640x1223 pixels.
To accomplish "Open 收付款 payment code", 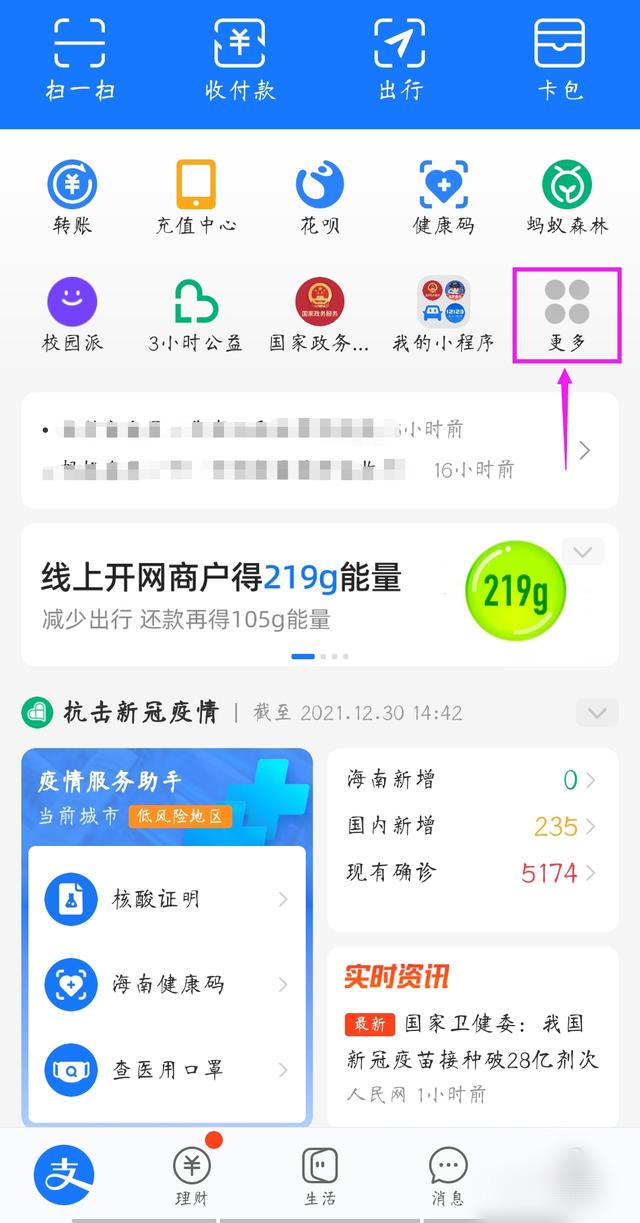I will coord(240,58).
